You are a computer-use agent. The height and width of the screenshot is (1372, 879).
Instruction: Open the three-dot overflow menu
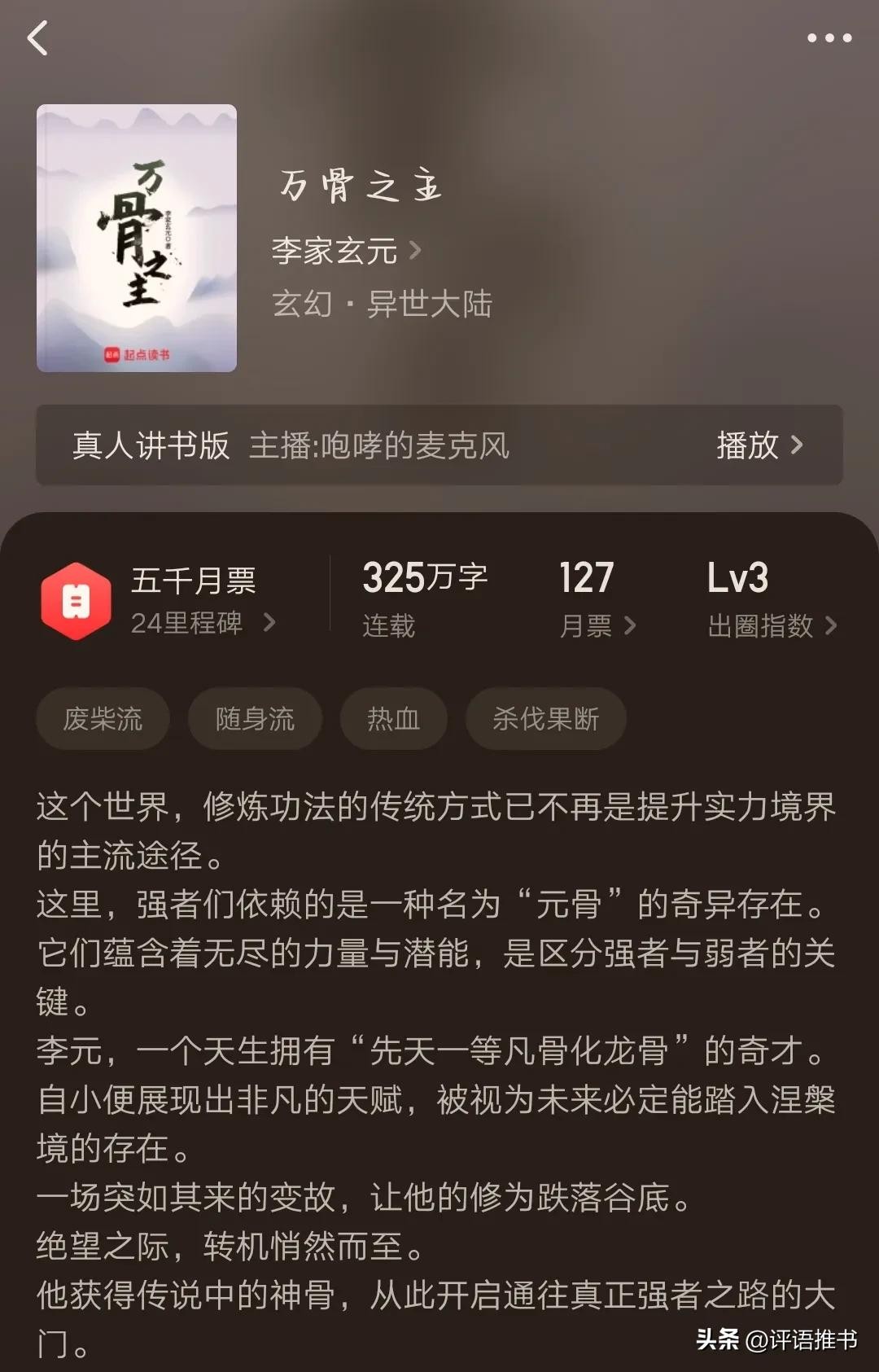(829, 38)
